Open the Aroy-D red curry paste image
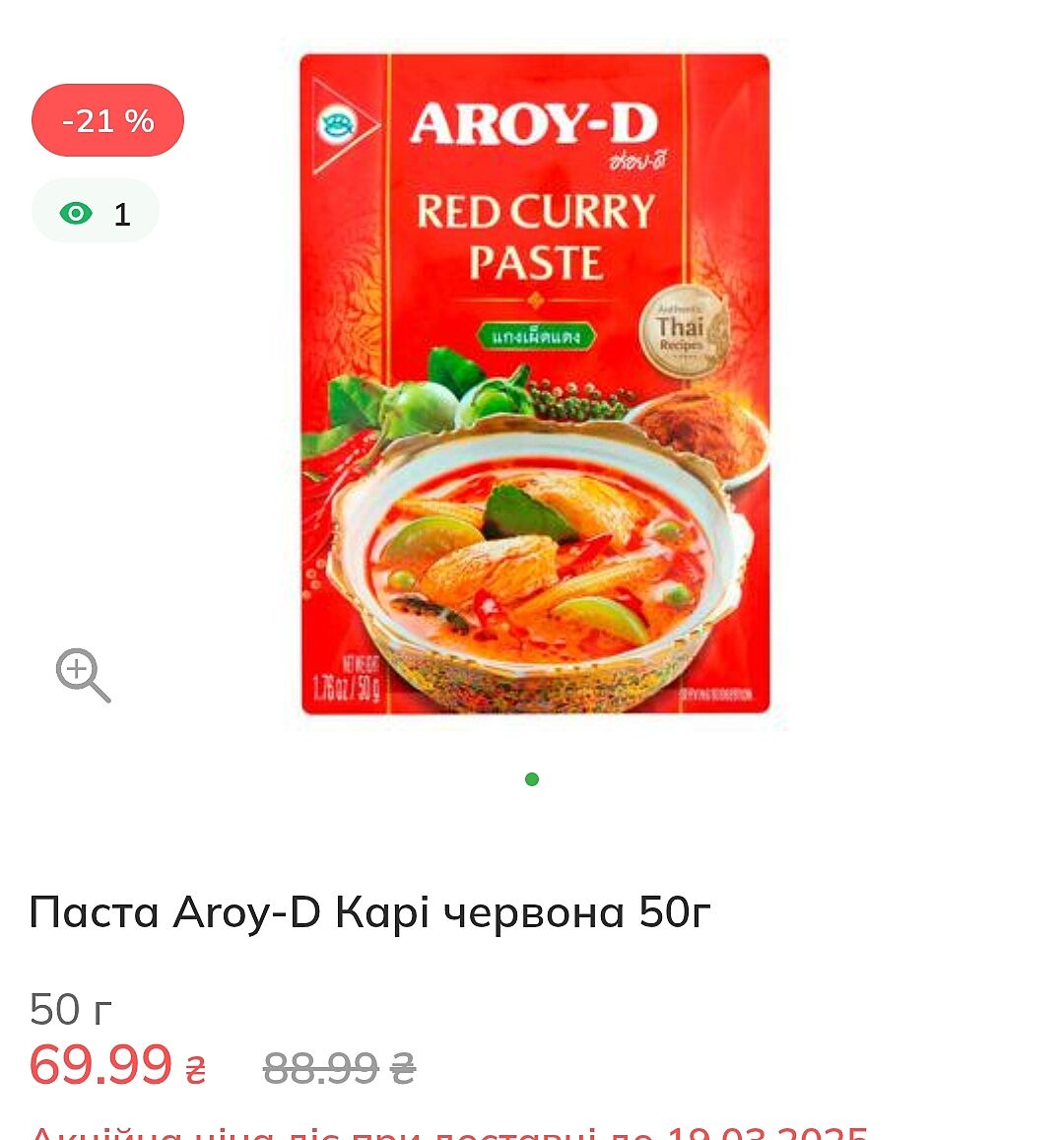This screenshot has height=1140, width=1064. pyautogui.click(x=535, y=384)
